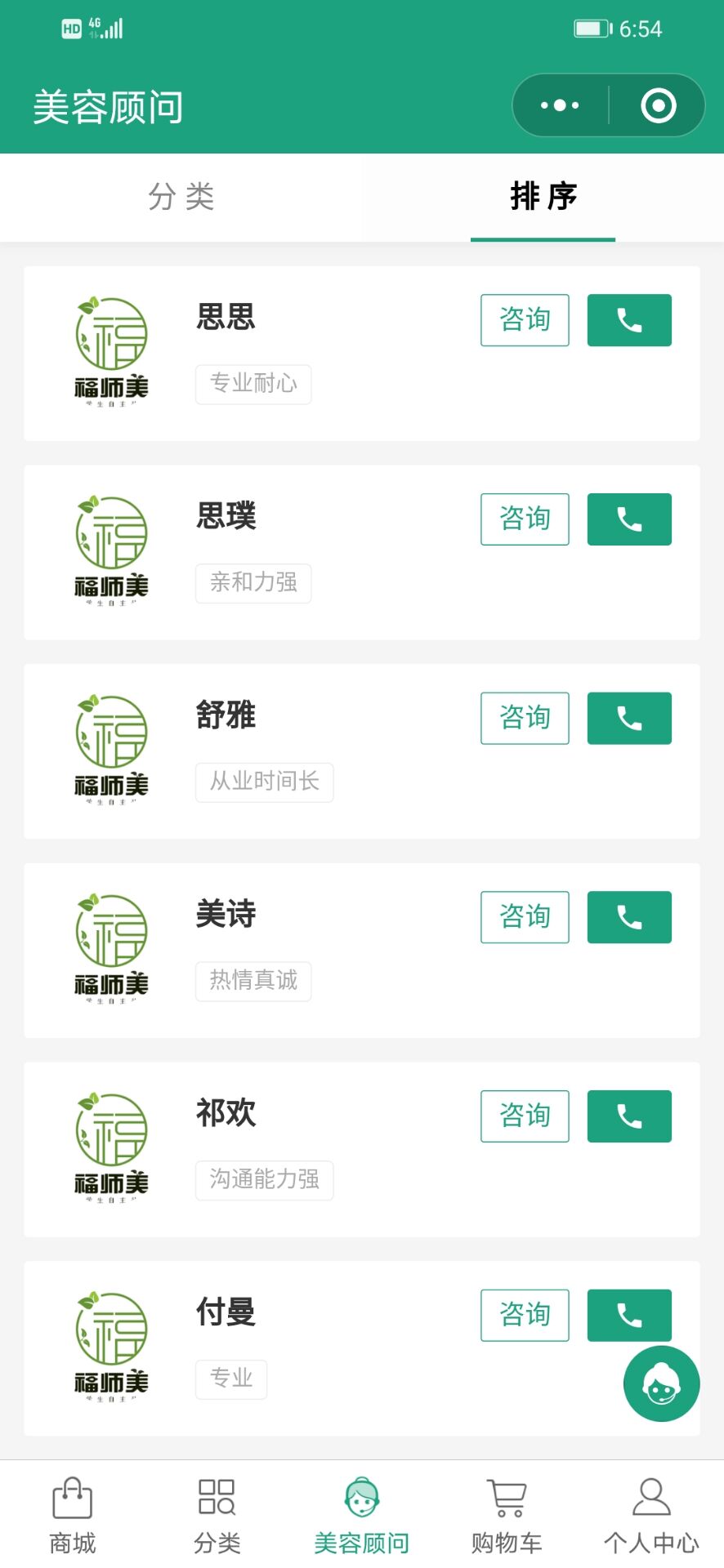Dial consultant 舒雅
The image size is (724, 1568).
[x=629, y=719]
